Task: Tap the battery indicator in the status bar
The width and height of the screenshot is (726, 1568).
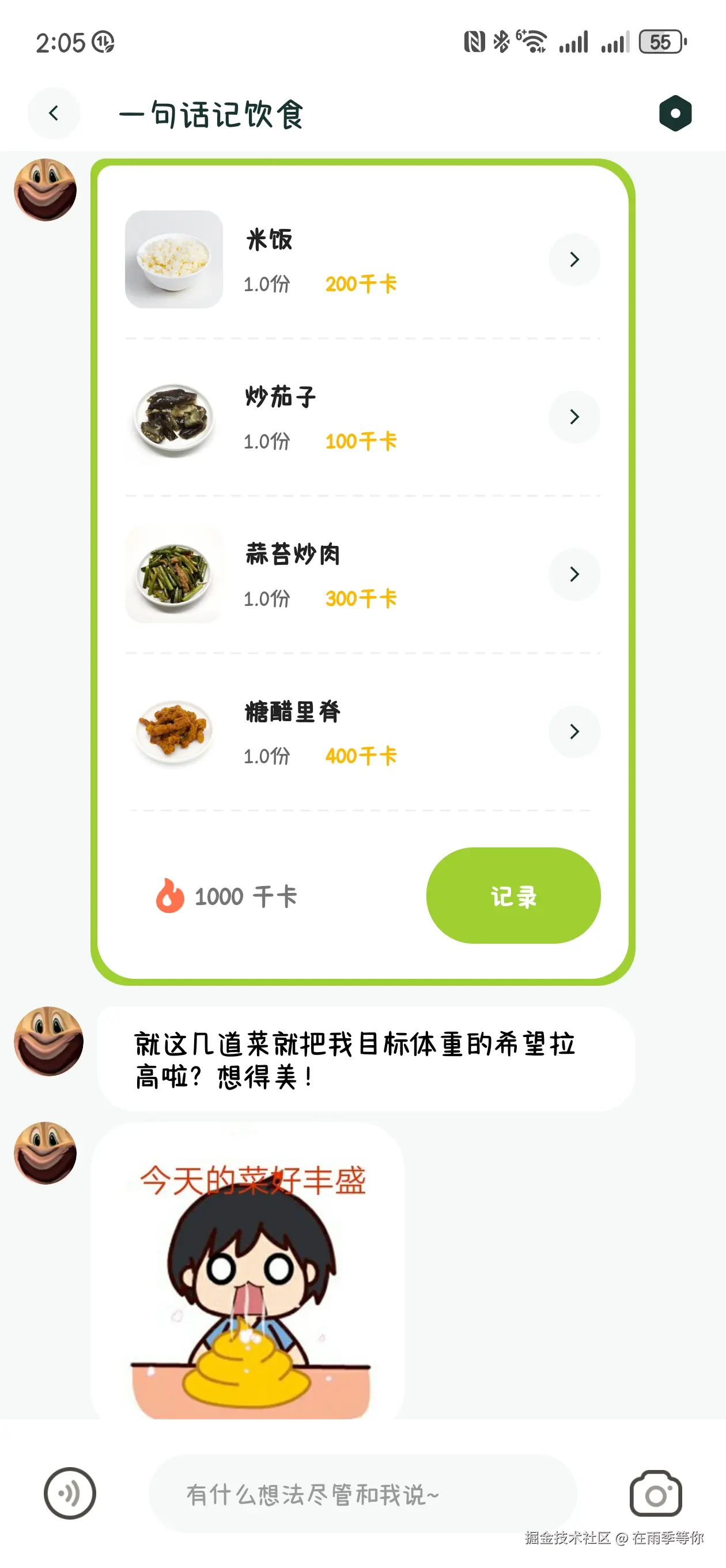Action: coord(660,42)
